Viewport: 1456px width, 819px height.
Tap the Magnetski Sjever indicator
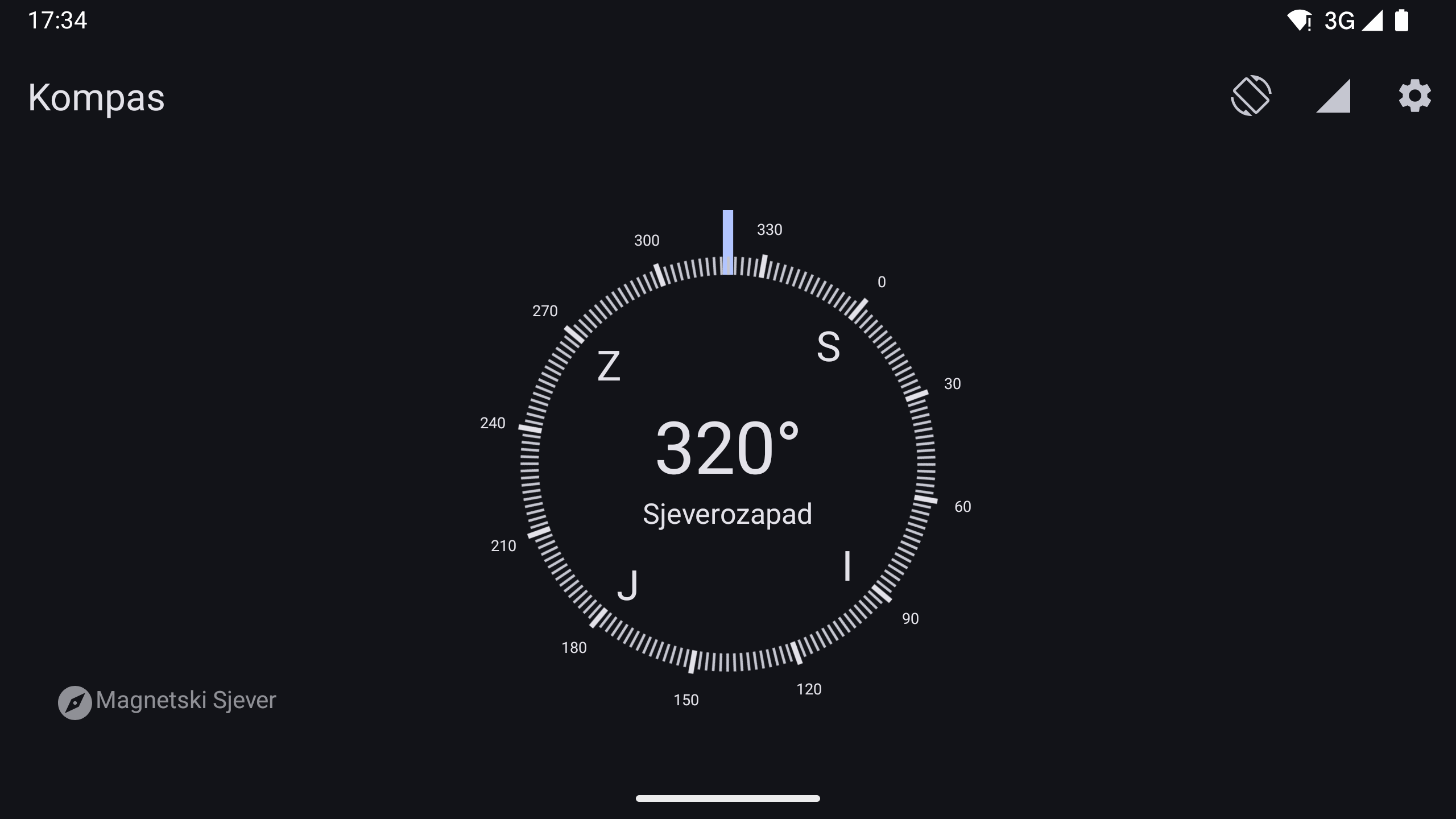coord(167,701)
